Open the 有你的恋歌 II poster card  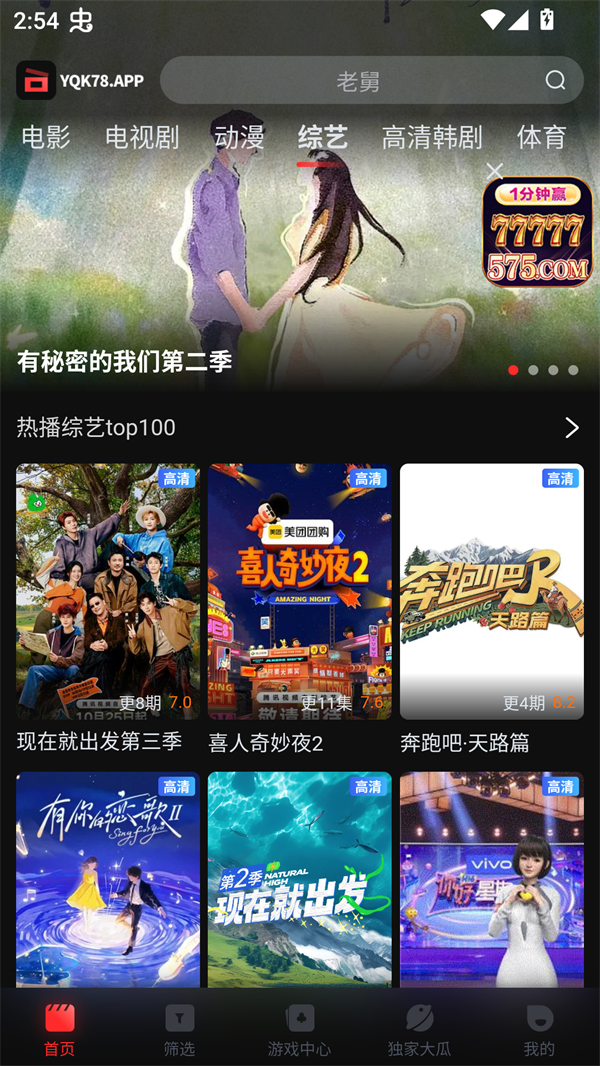108,878
